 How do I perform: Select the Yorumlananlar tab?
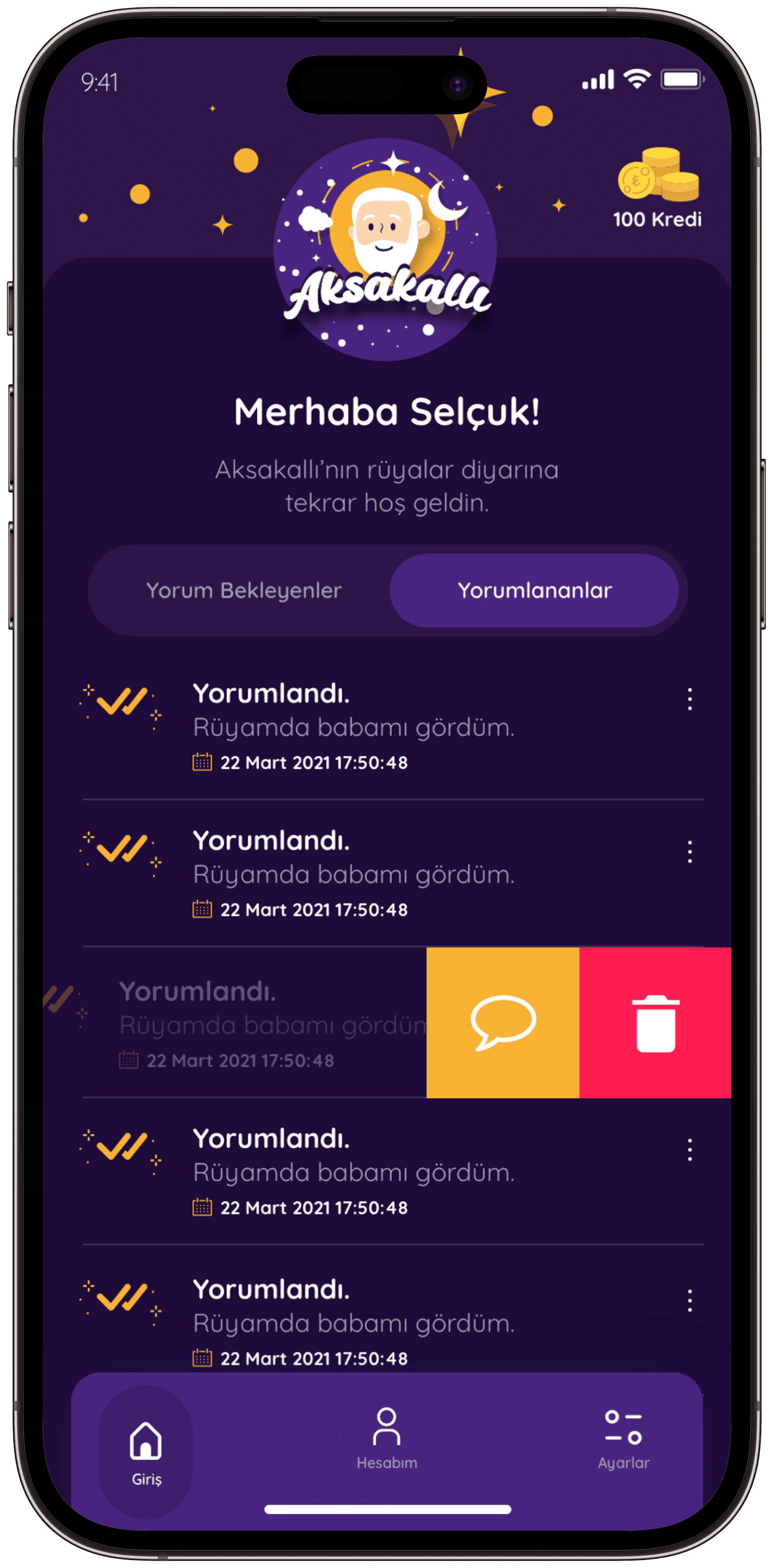click(534, 591)
